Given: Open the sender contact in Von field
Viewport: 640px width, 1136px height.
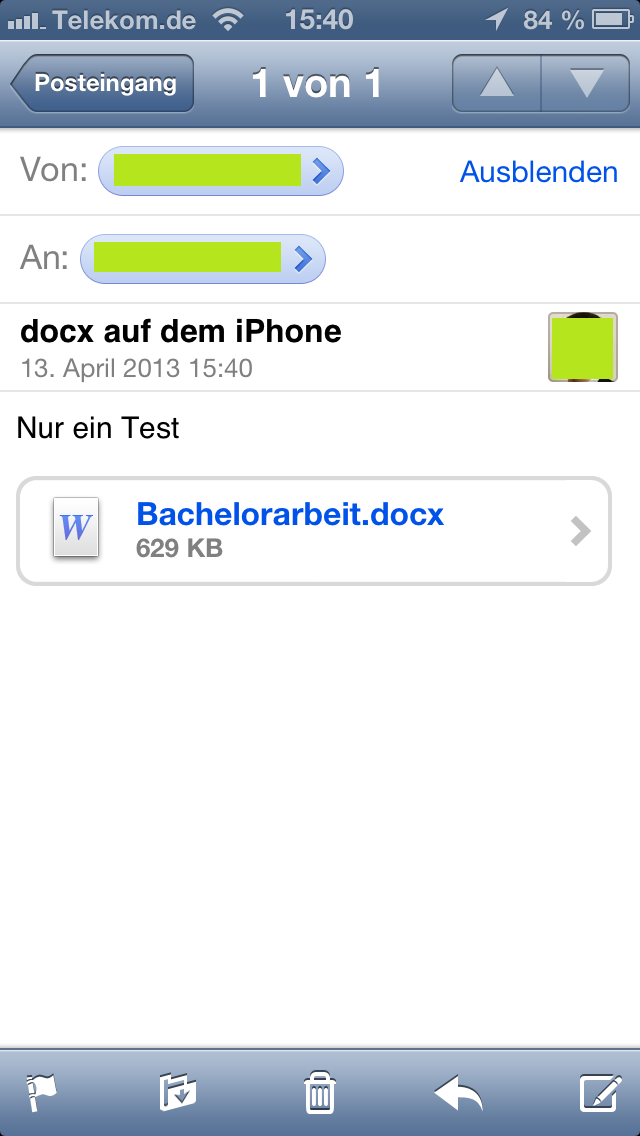Looking at the screenshot, I should [x=220, y=172].
